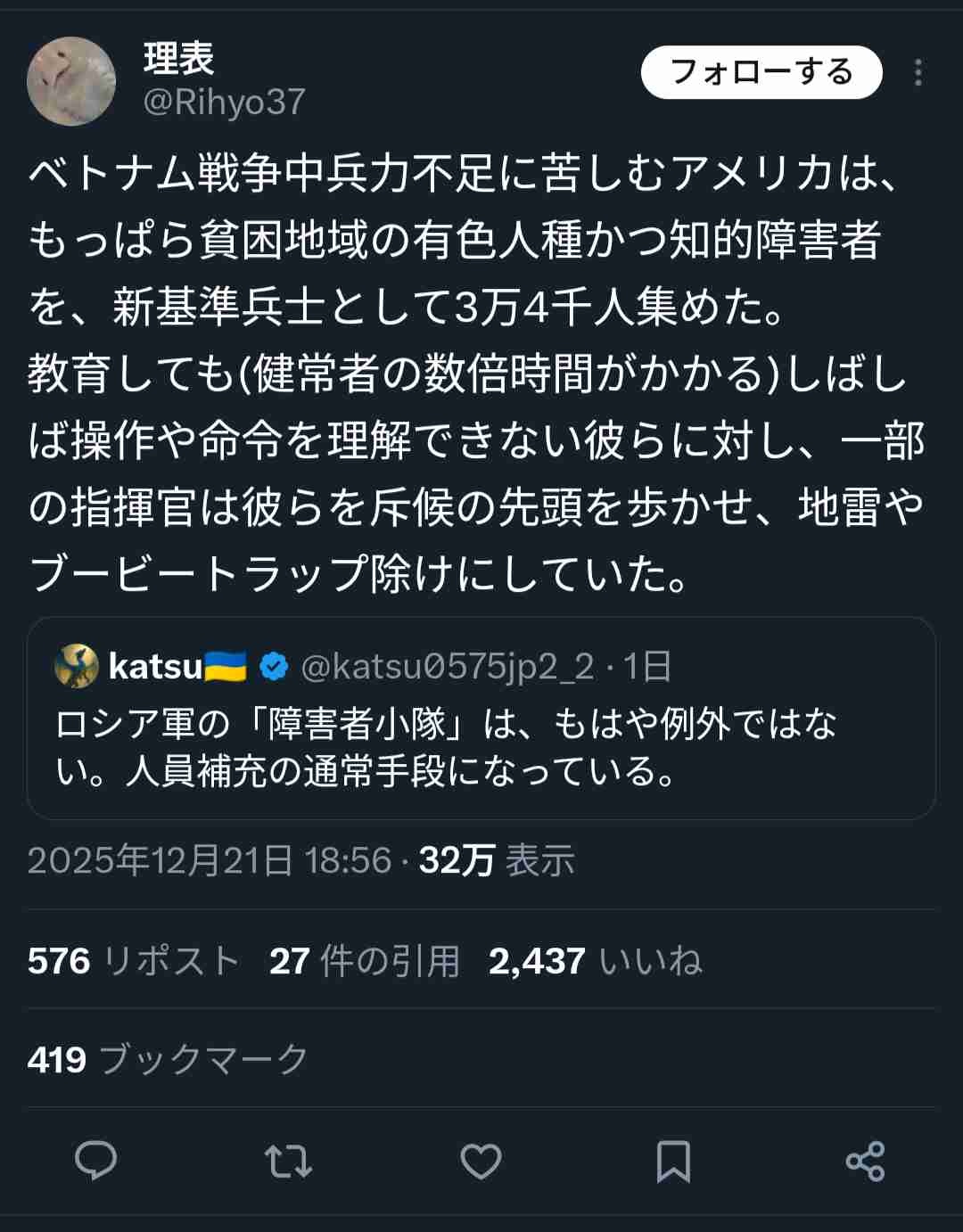Like this post with the heart

[481, 1162]
